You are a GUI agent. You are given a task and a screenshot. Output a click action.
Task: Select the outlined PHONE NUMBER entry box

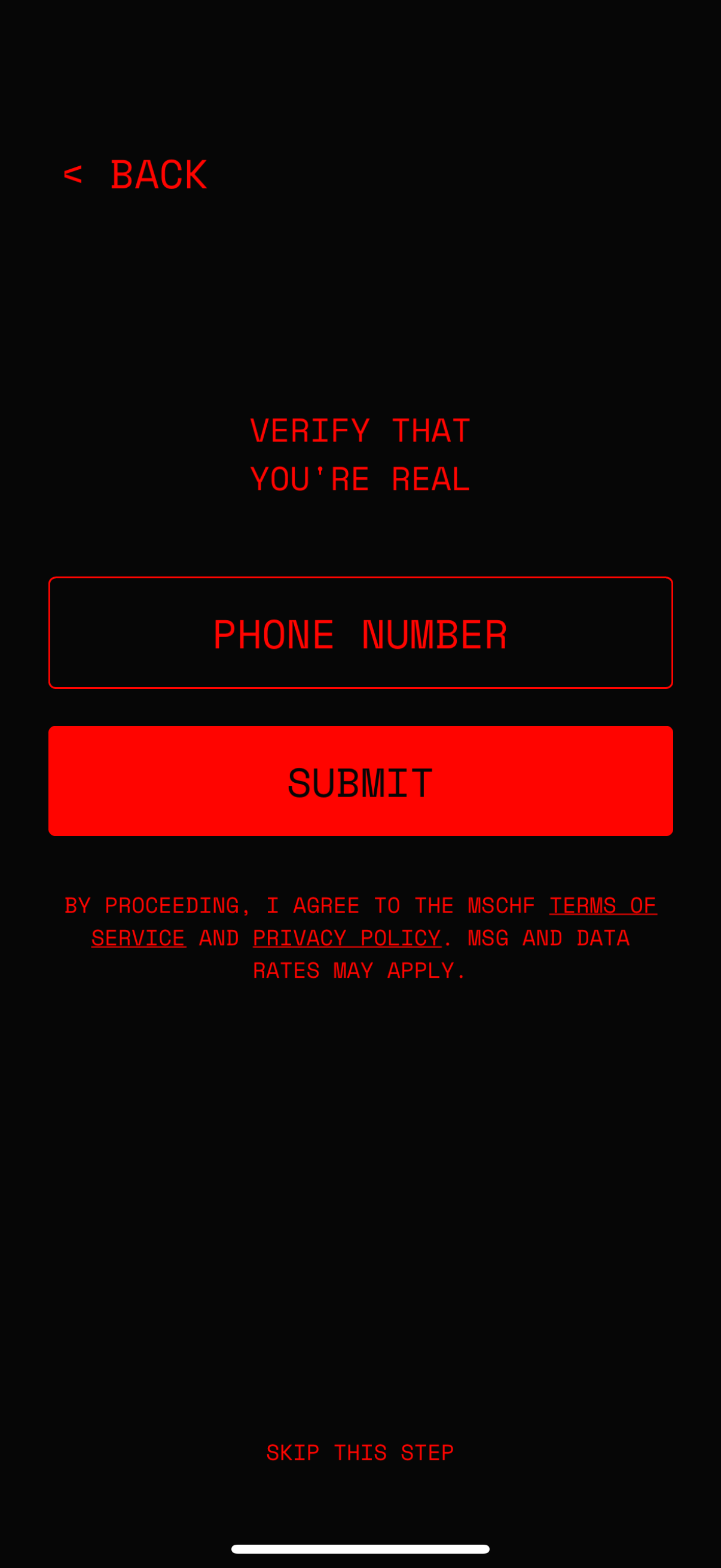[360, 633]
